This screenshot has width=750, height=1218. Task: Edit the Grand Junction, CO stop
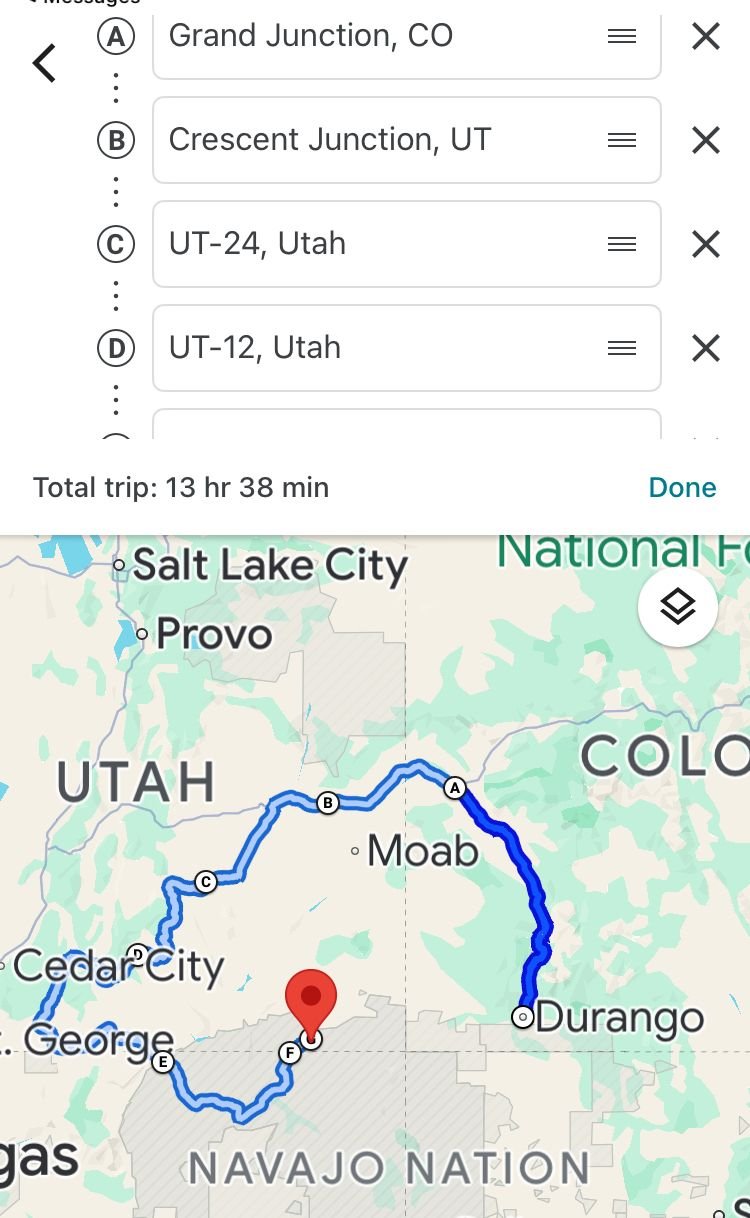[380, 36]
